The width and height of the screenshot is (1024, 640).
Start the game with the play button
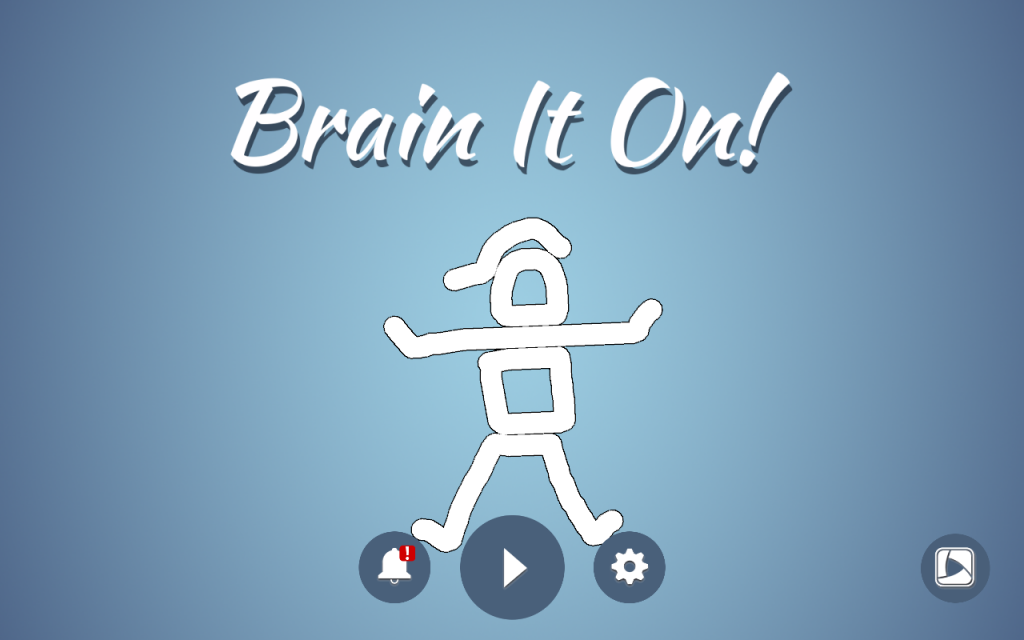coord(512,568)
